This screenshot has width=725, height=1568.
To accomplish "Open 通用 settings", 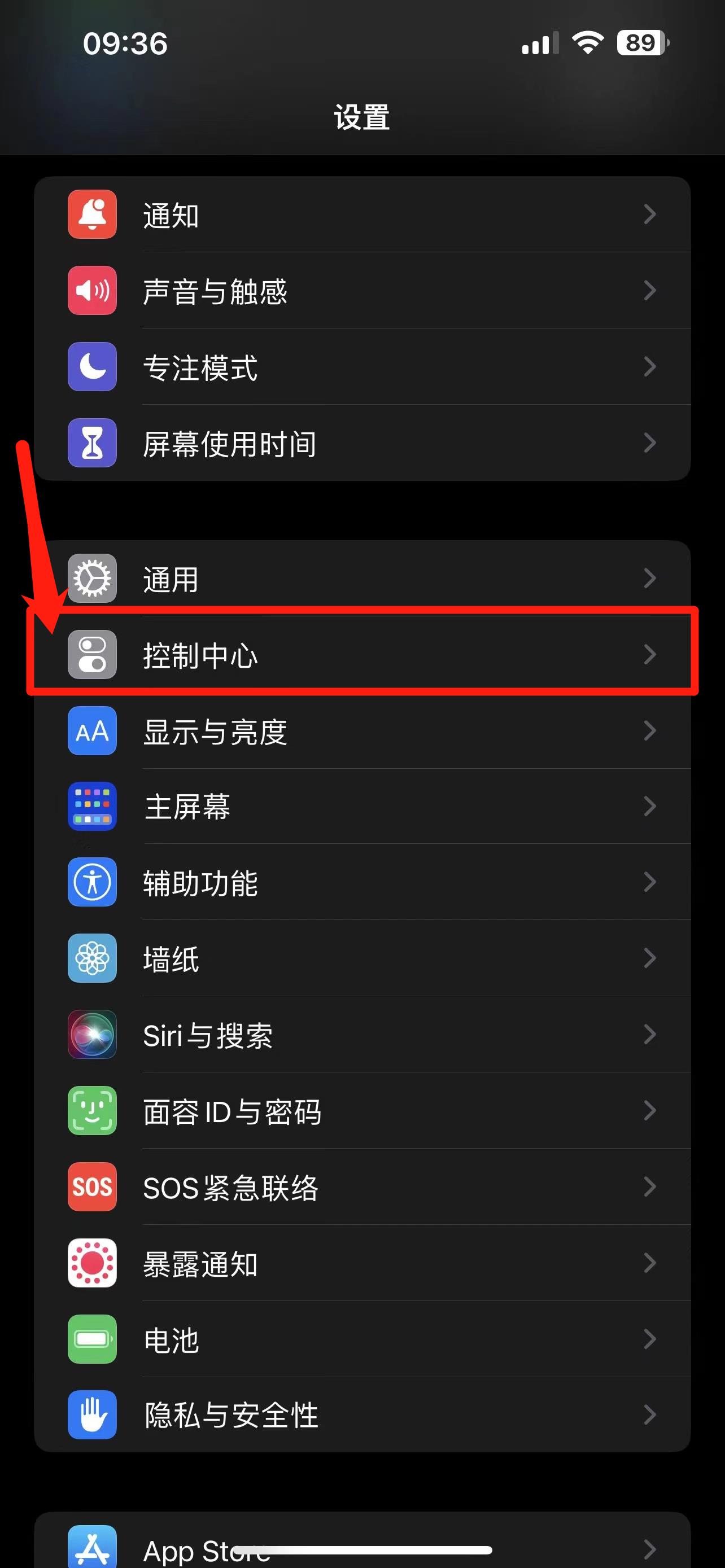I will [x=362, y=578].
